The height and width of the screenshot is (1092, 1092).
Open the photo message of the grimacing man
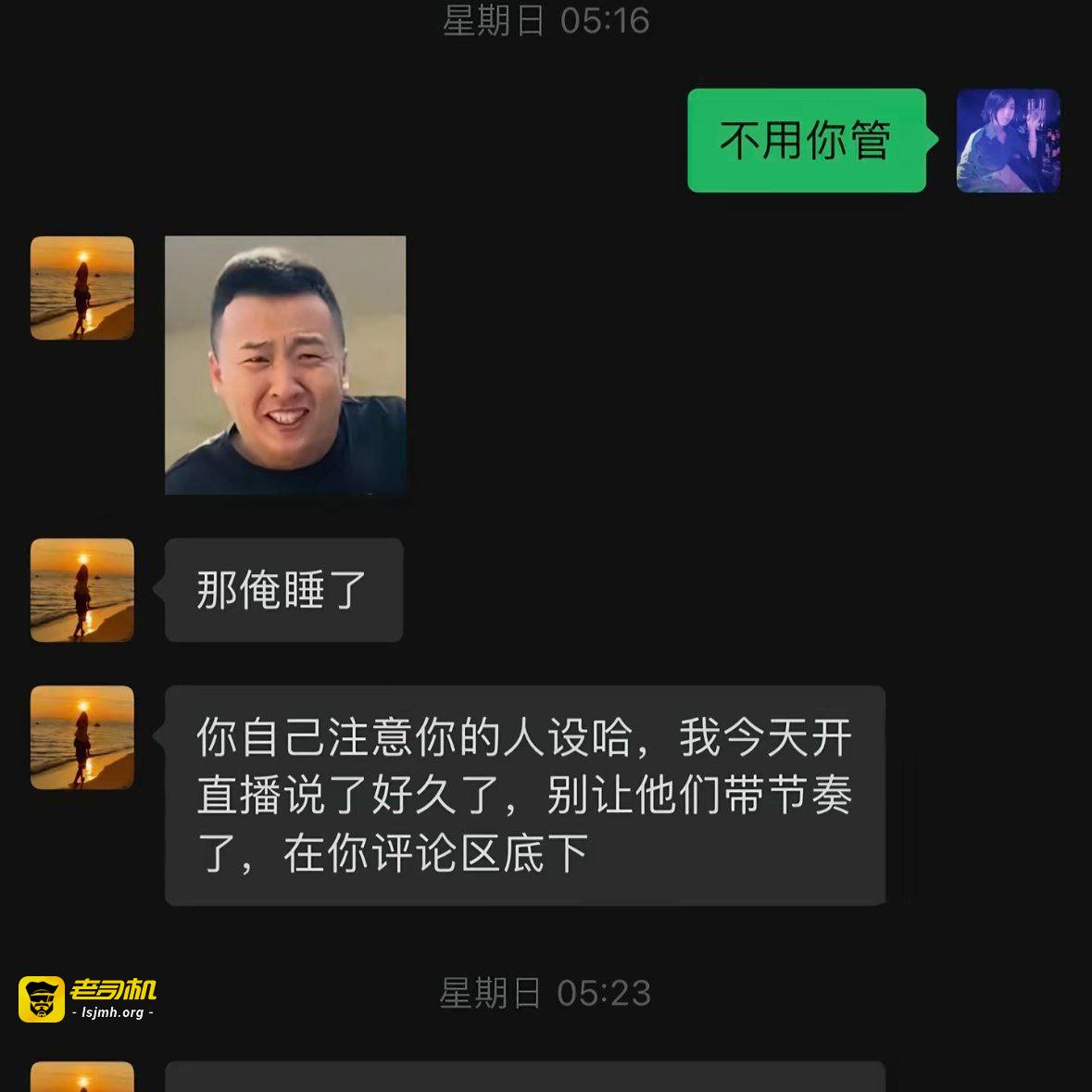coord(285,365)
